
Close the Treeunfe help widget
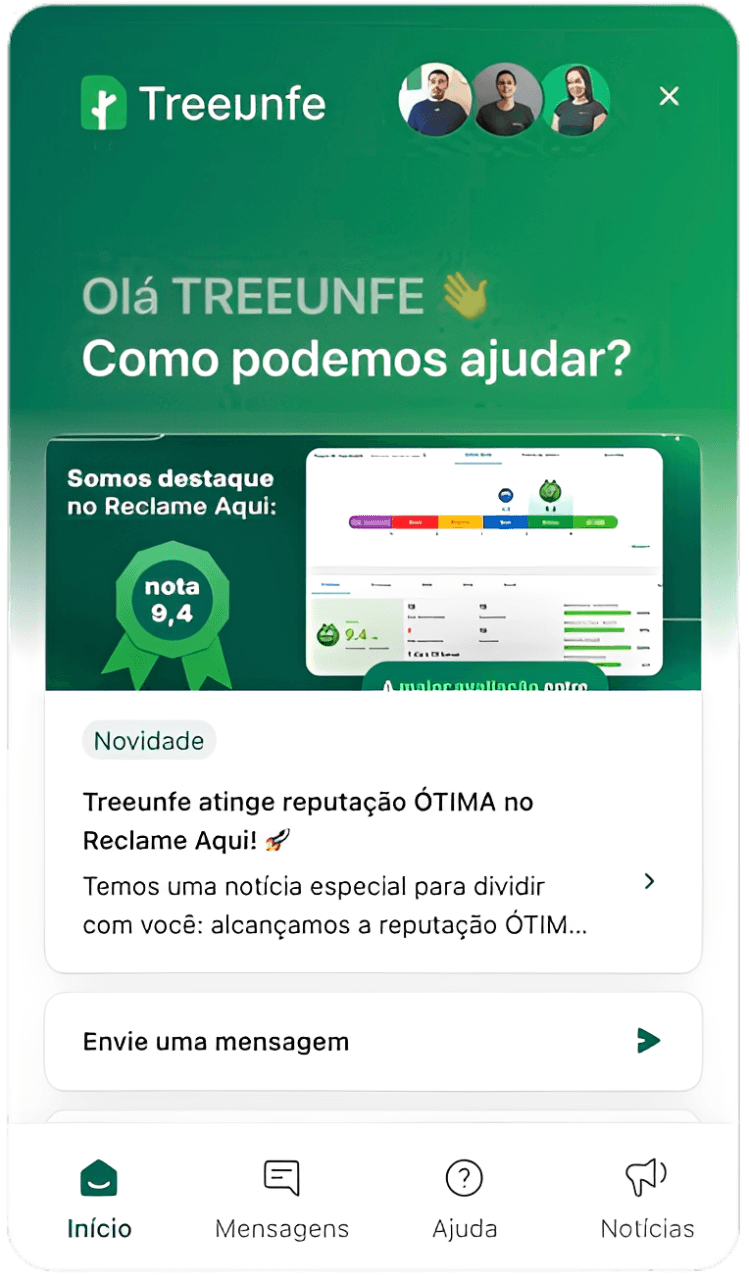click(669, 96)
